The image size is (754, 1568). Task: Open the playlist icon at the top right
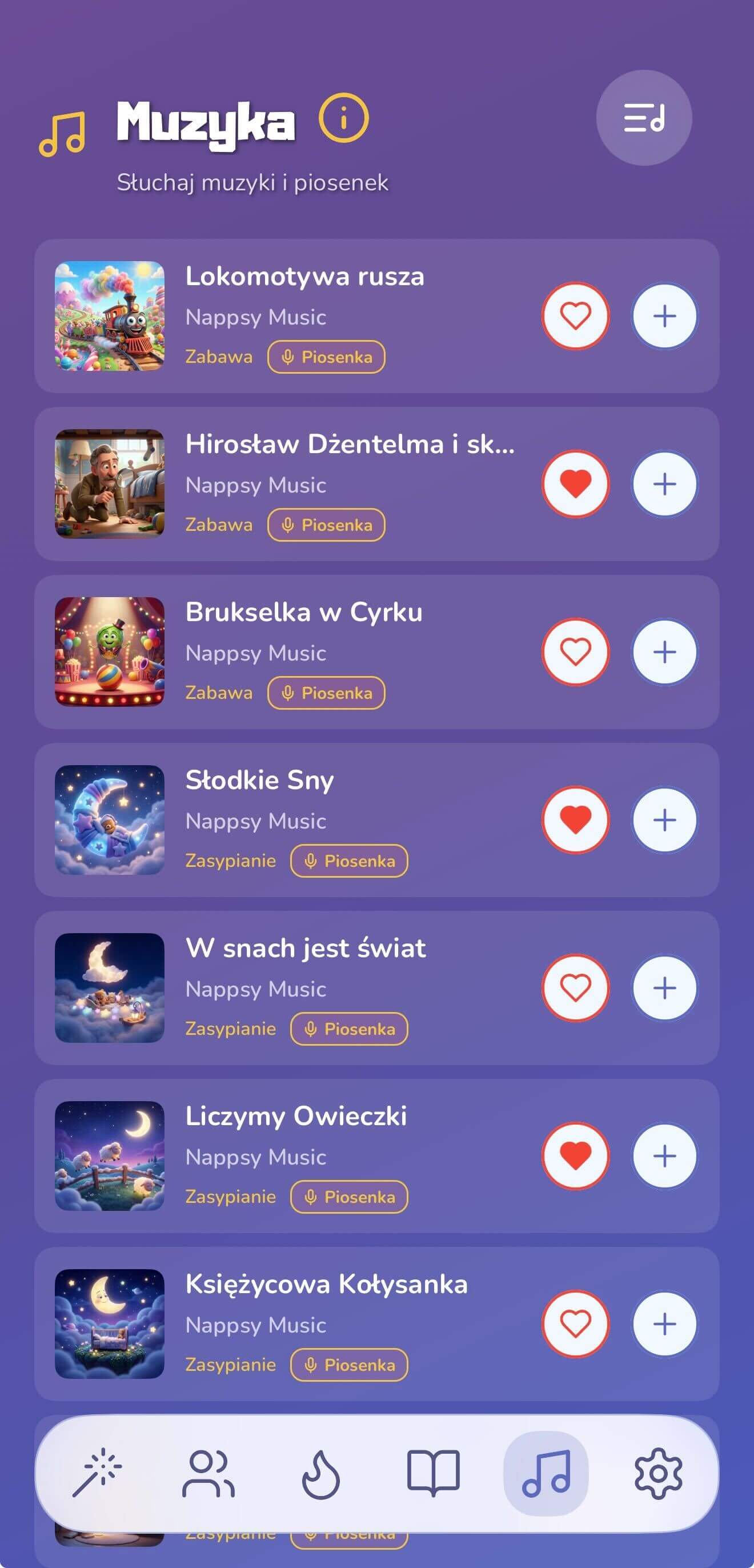645,118
